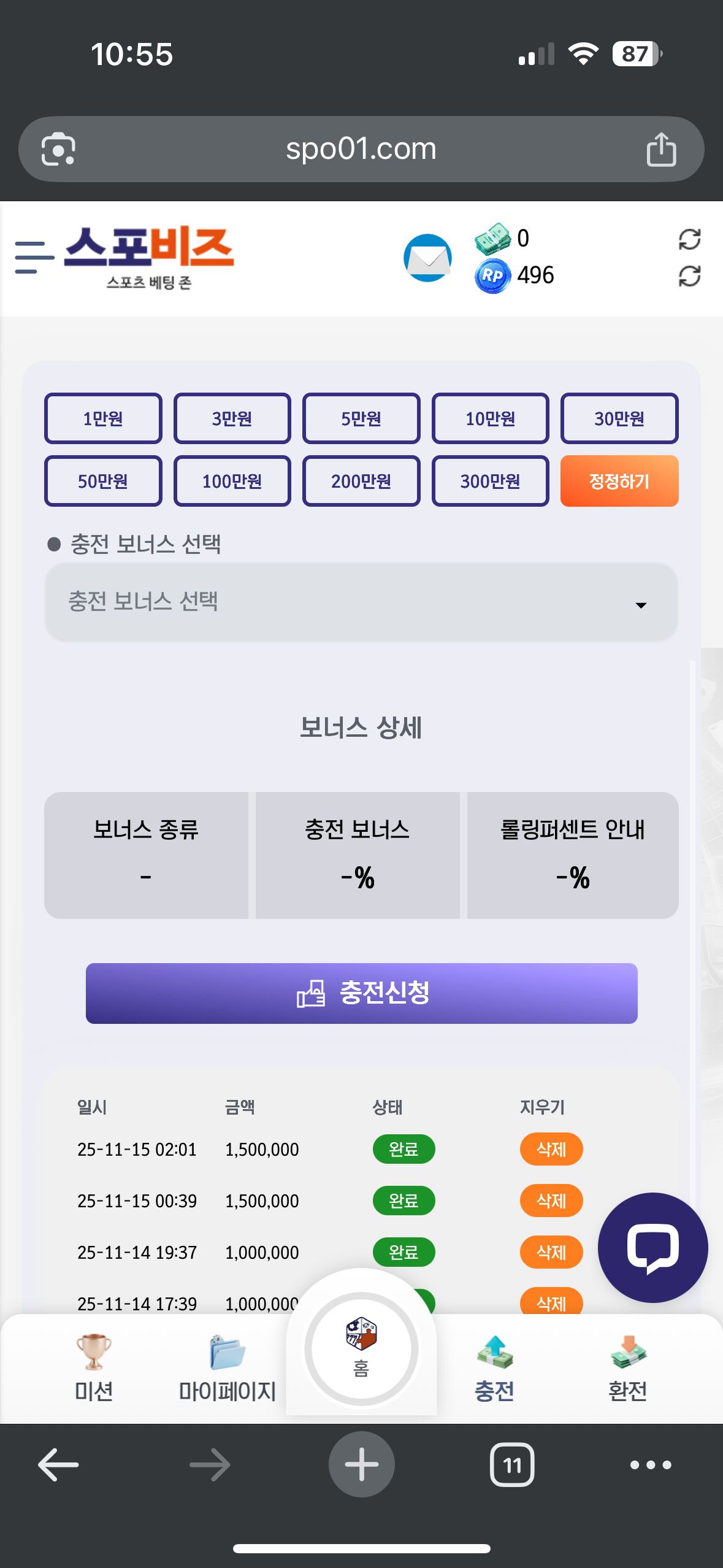723x1568 pixels.
Task: Pick the 300만원 amount button
Action: click(x=490, y=481)
